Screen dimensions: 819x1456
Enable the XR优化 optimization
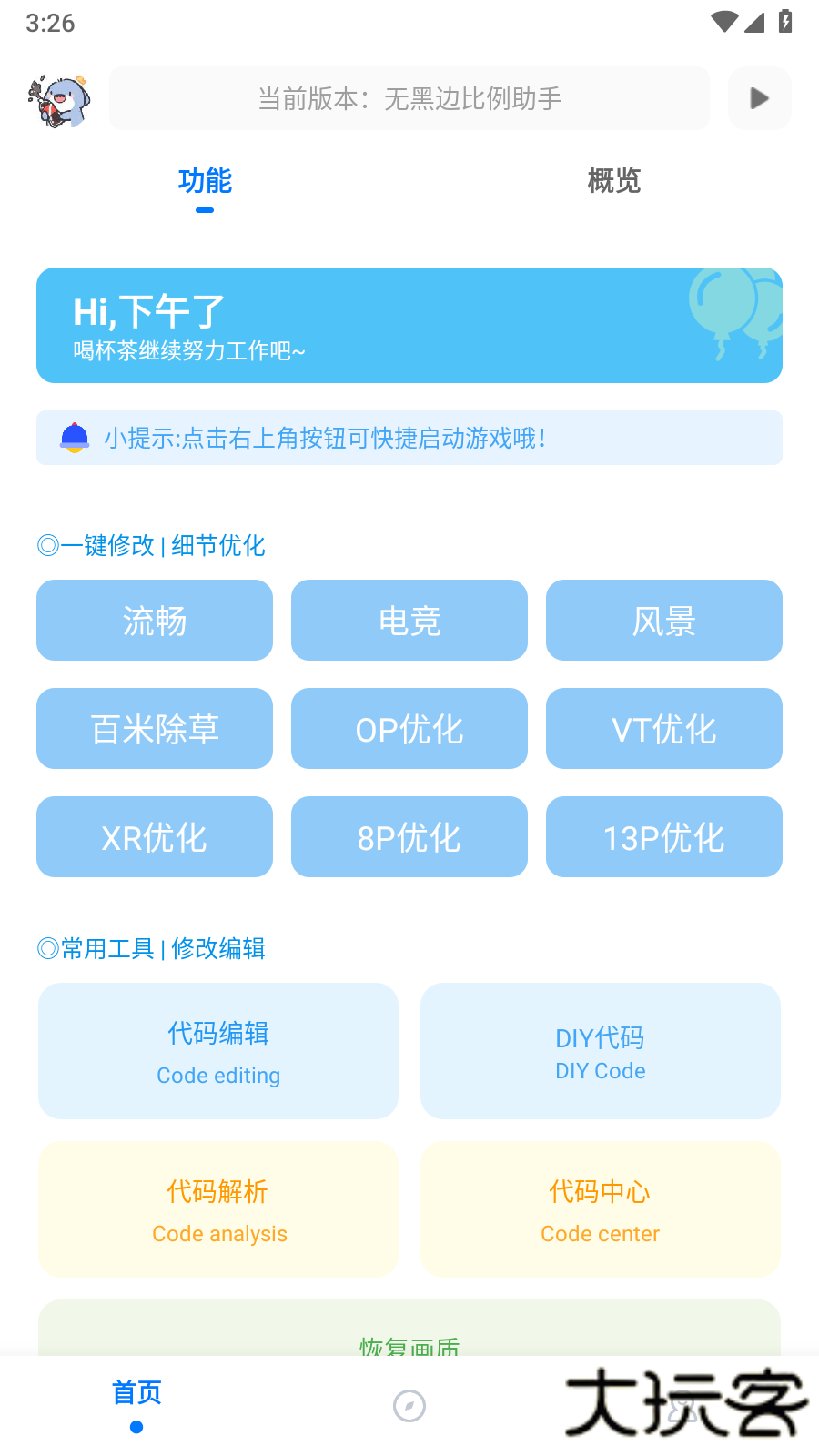154,836
